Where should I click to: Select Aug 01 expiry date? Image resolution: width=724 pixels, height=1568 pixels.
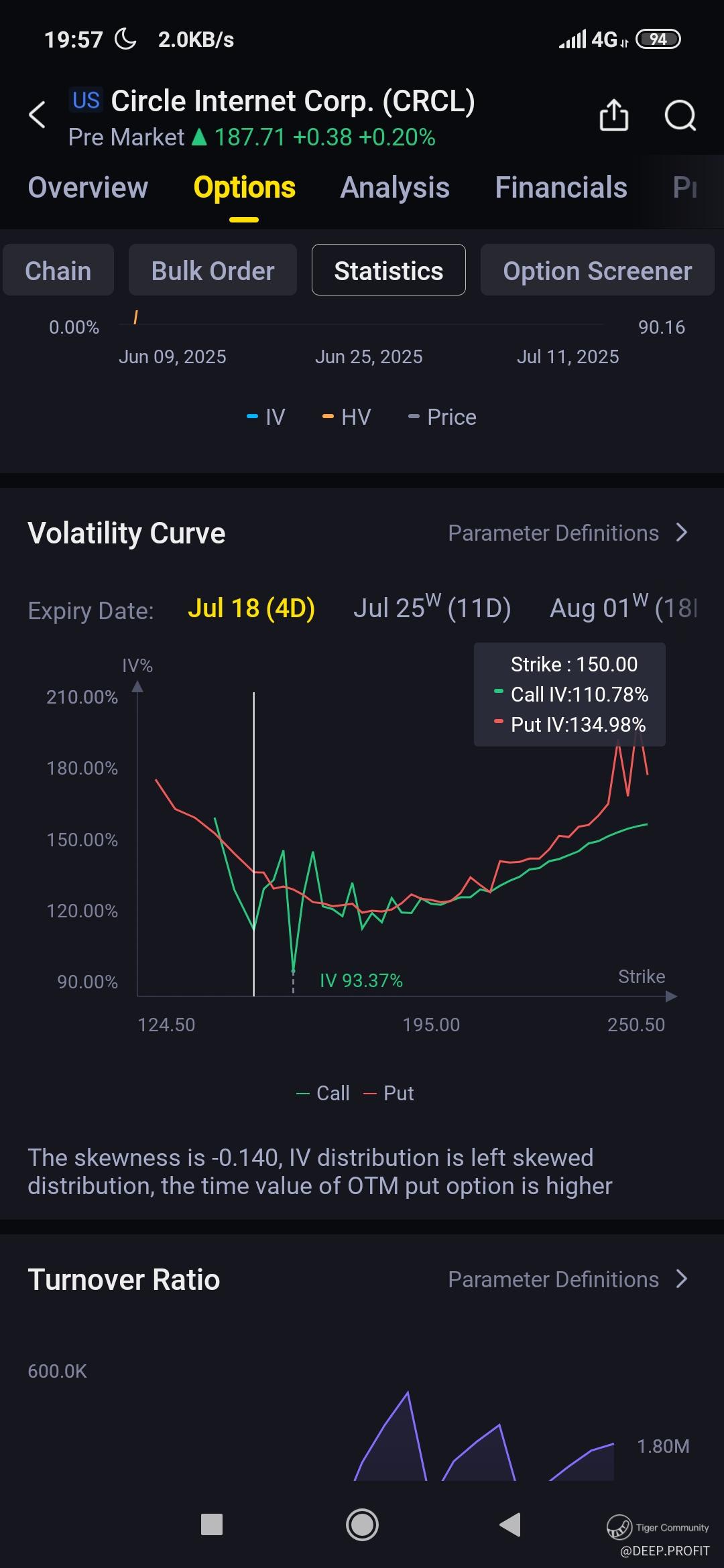pos(622,608)
